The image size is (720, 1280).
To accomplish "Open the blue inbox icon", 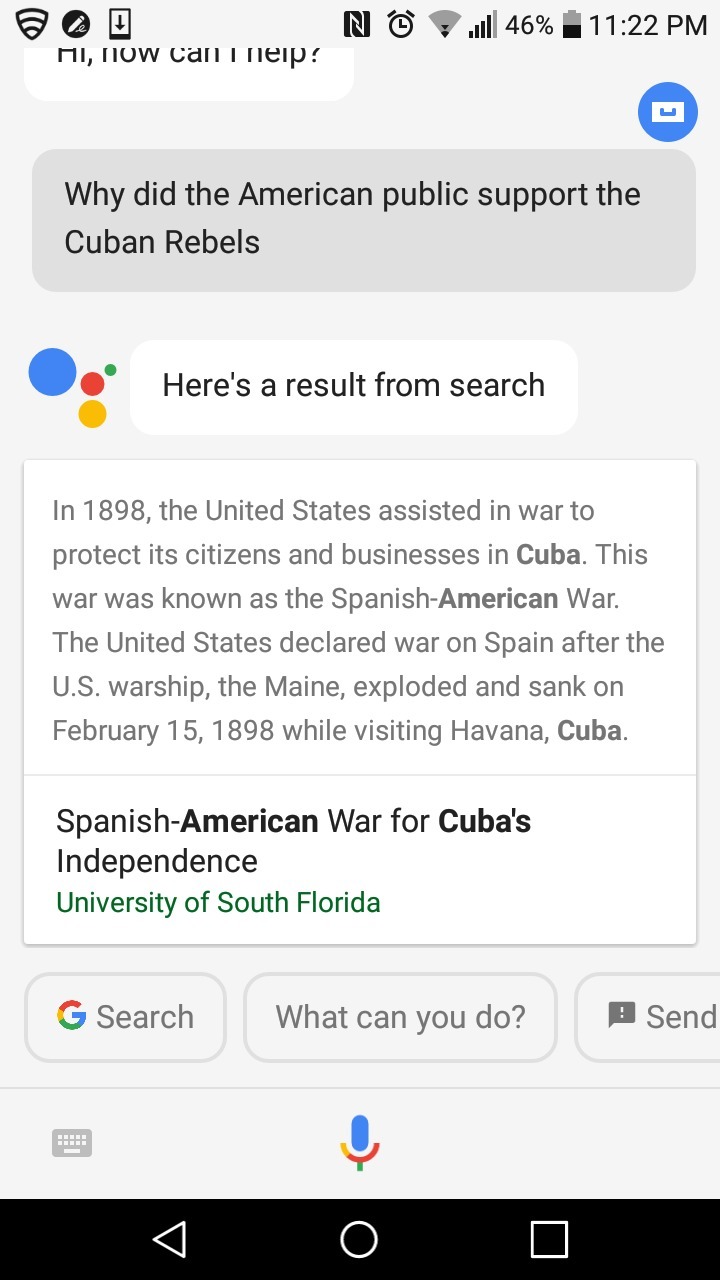I will pos(667,112).
